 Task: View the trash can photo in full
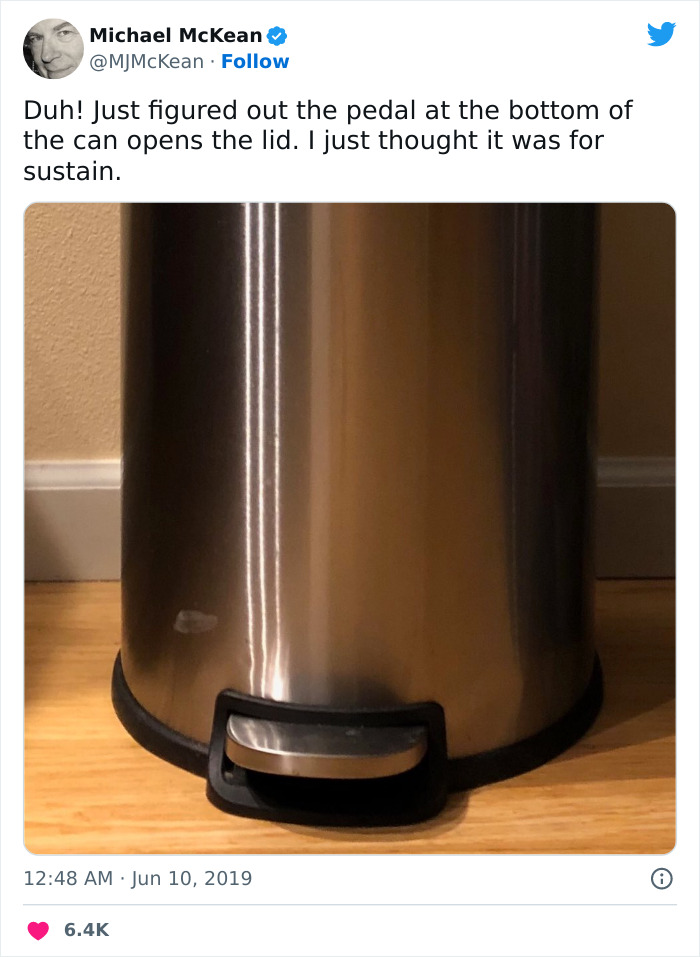tap(350, 528)
